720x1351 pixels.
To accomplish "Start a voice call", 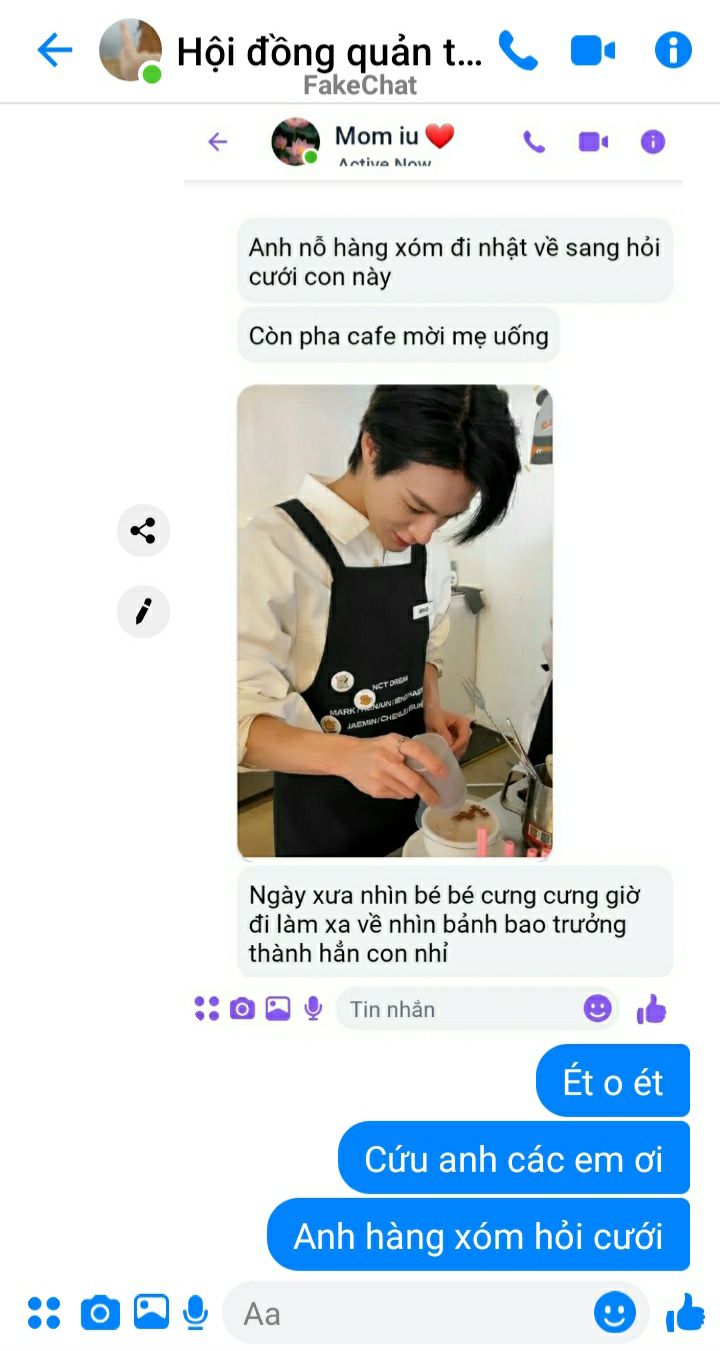I will [518, 50].
